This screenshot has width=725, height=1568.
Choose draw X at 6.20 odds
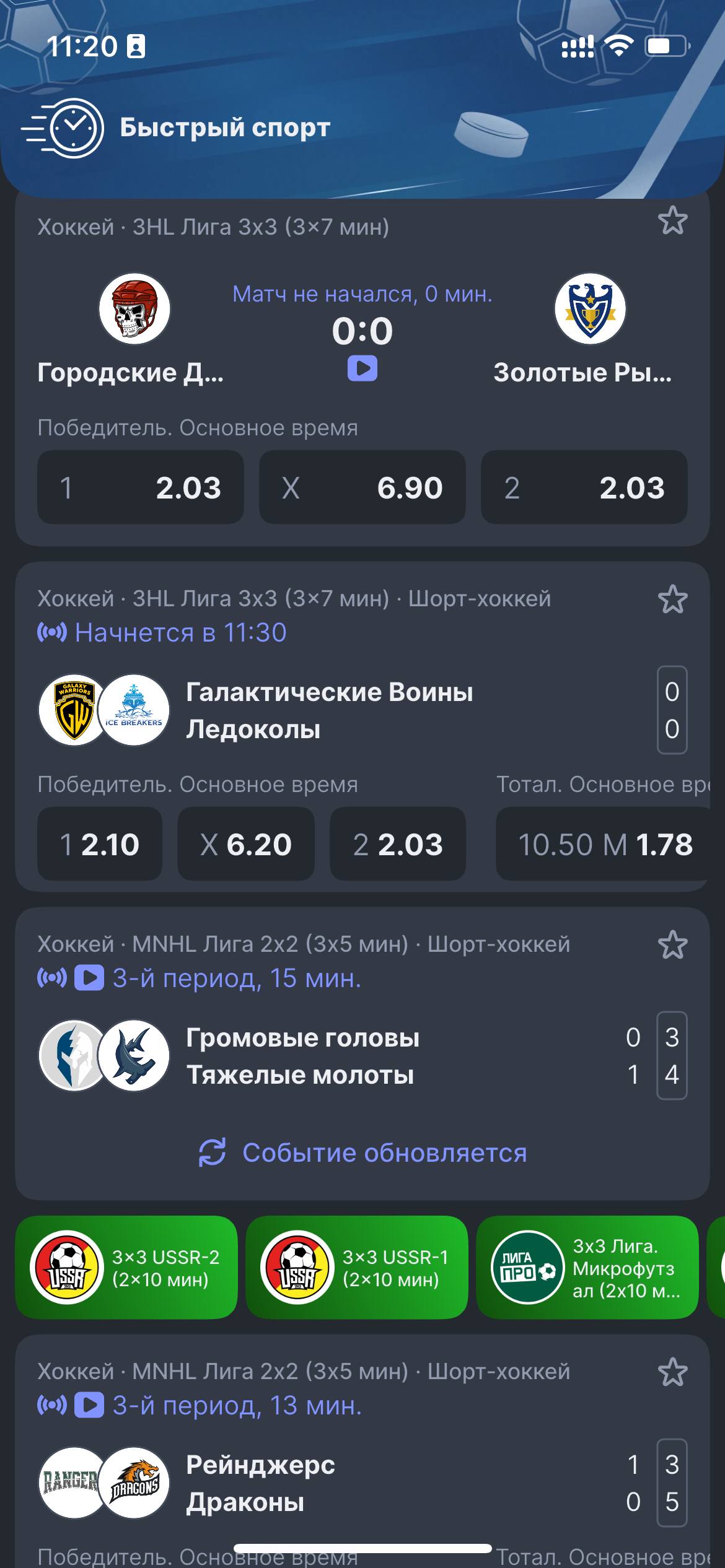tap(245, 844)
